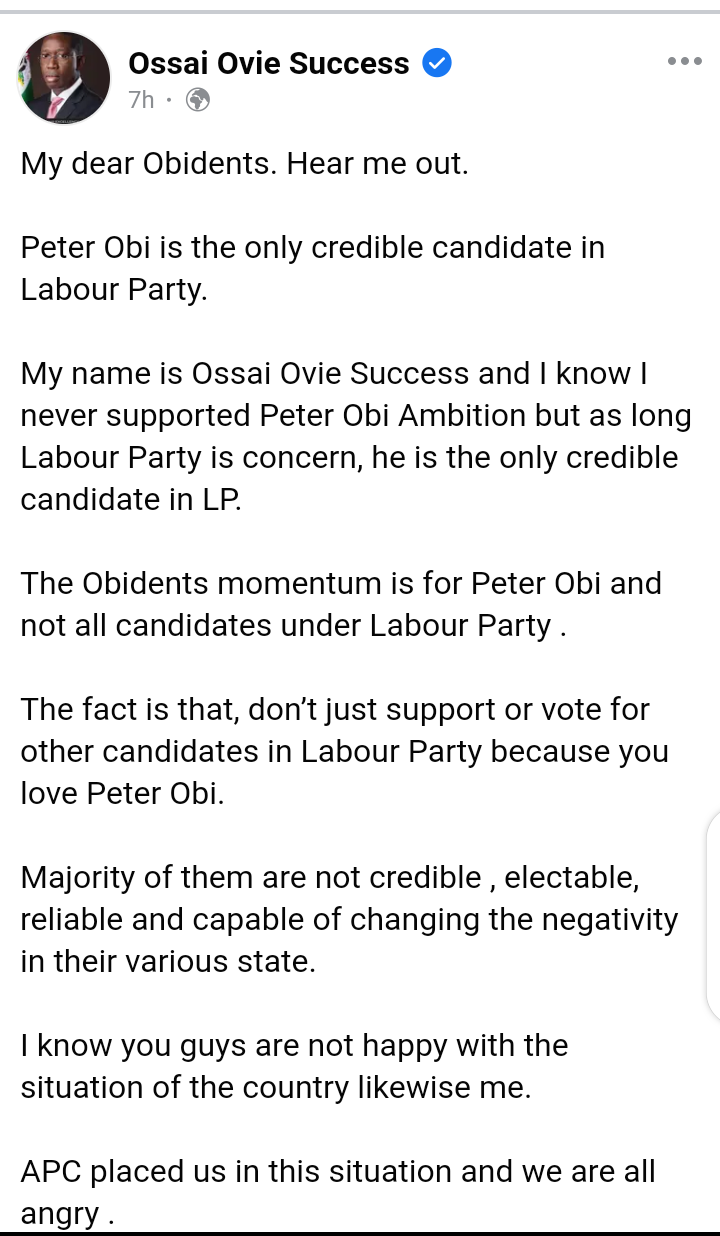Open Ossai Ovie Success's profile picture
Image resolution: width=720 pixels, height=1236 pixels.
click(64, 79)
